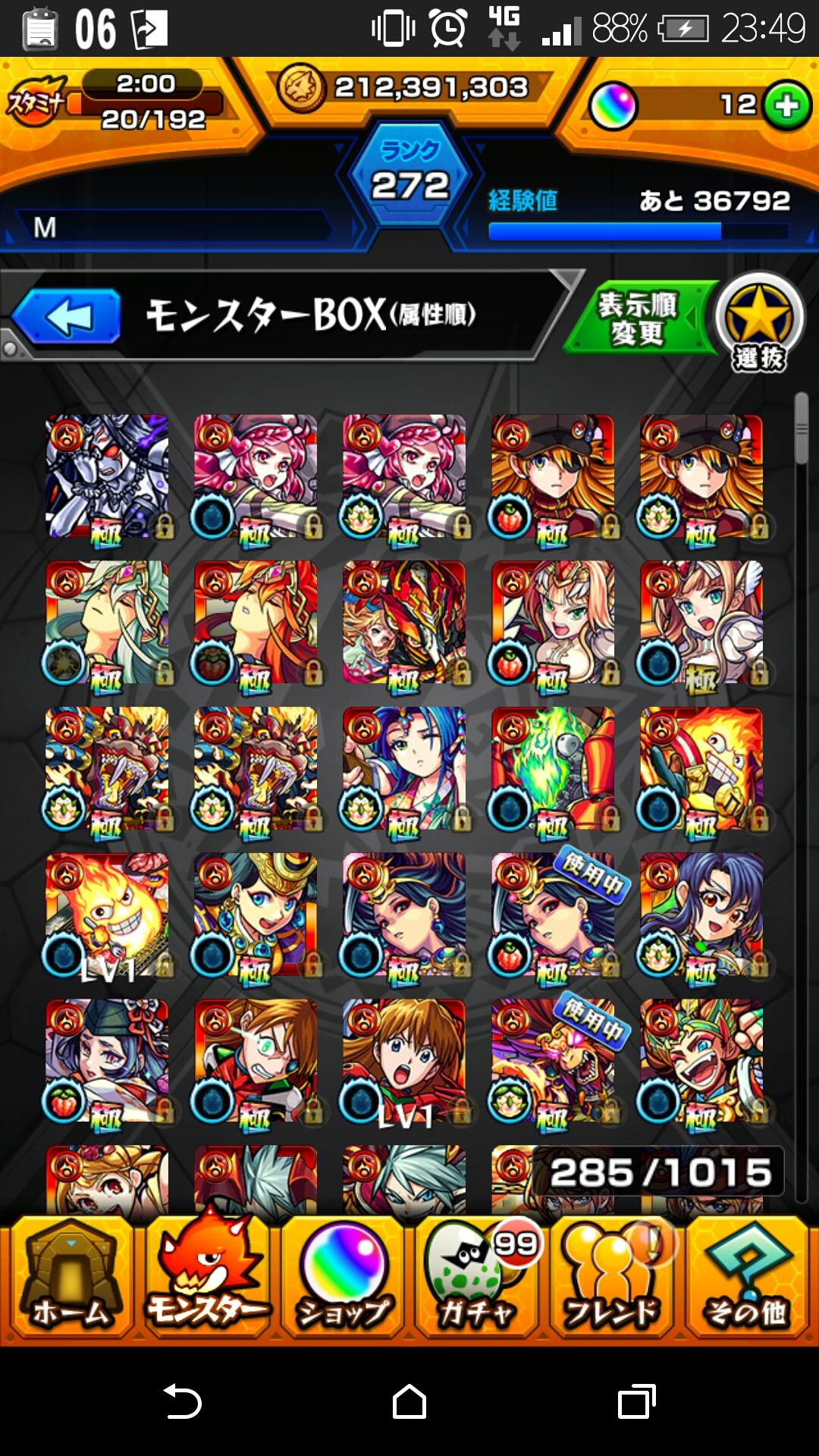819x1456 pixels.
Task: Open the LV1 fire face monster
Action: point(108,915)
